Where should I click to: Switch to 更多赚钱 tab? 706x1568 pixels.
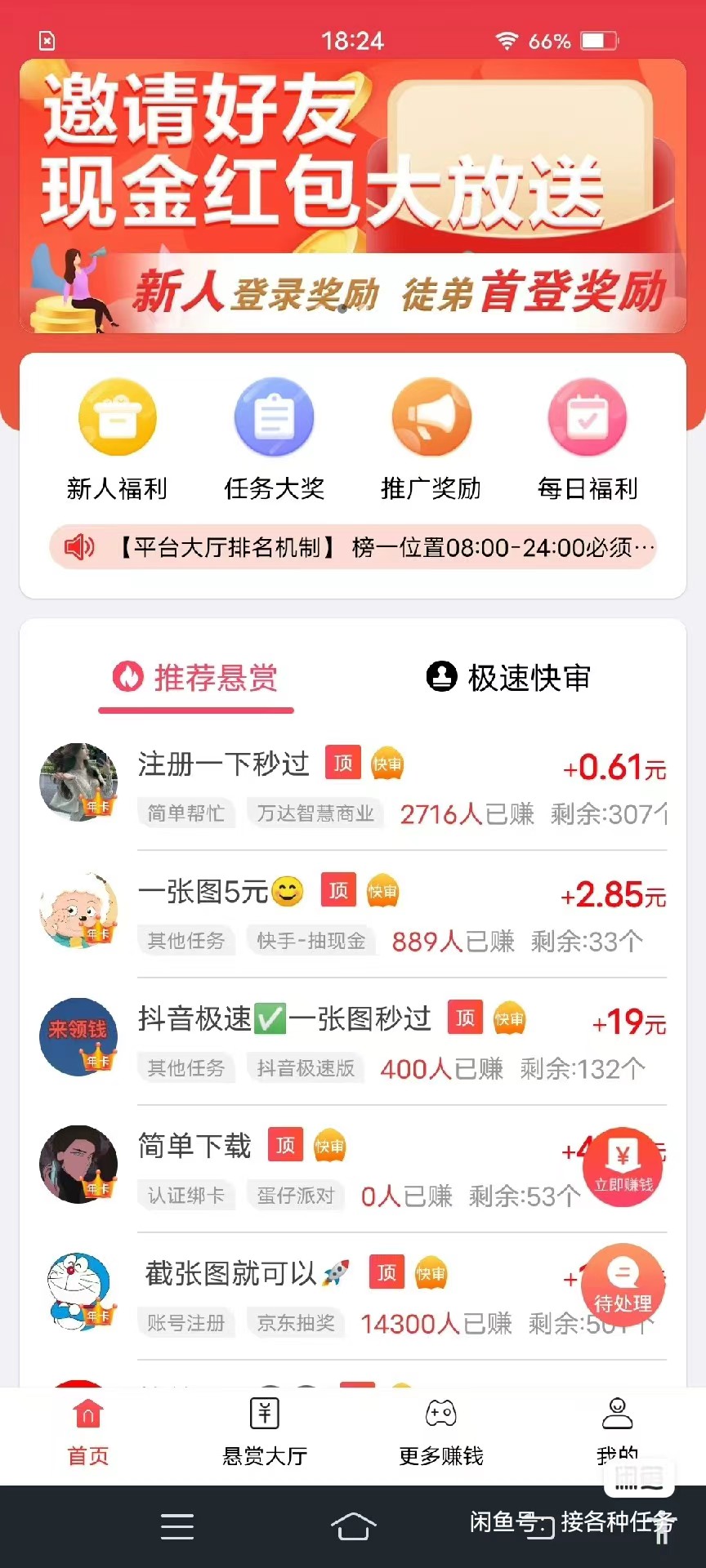click(441, 1433)
